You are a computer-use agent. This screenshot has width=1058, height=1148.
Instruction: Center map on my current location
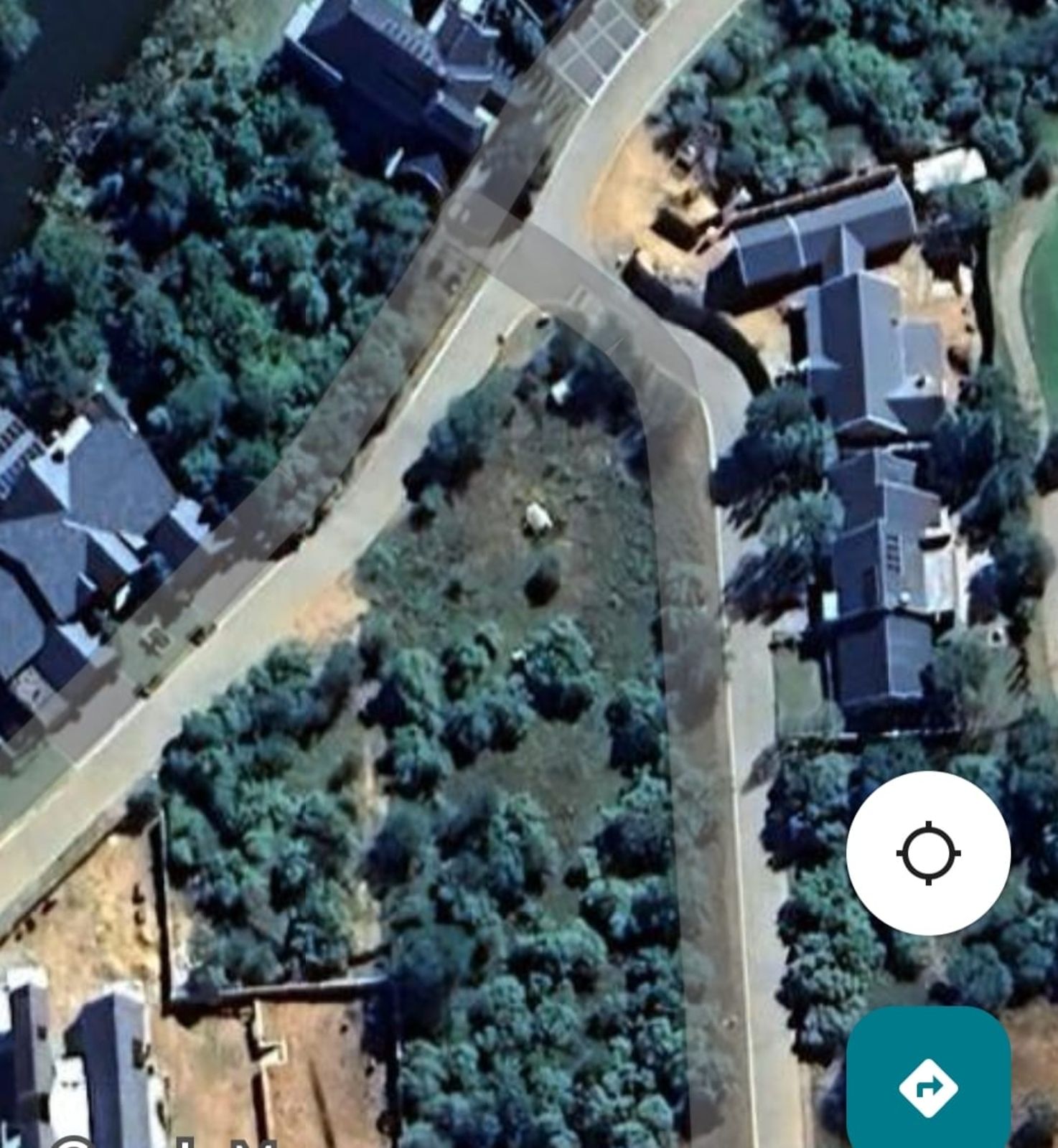[928, 853]
